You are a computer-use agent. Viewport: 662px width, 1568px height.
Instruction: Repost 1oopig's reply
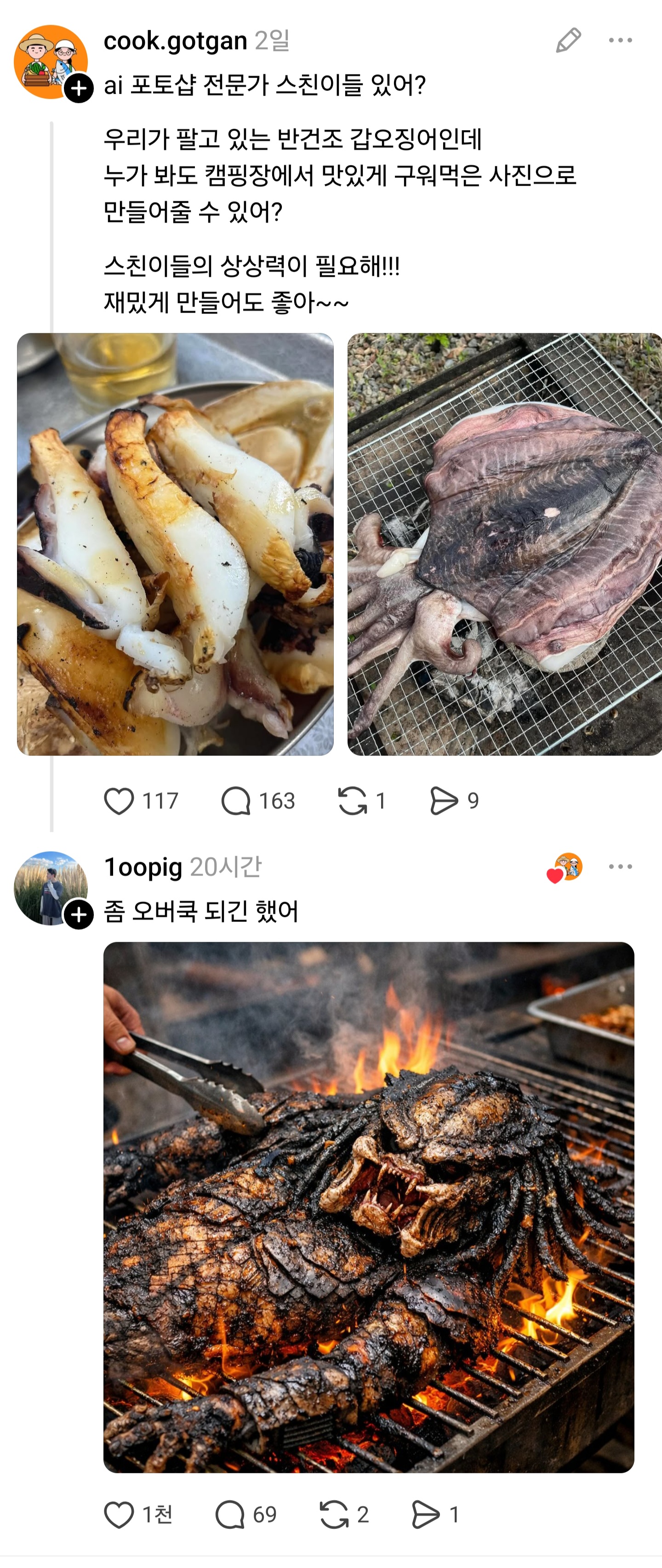pyautogui.click(x=334, y=1515)
